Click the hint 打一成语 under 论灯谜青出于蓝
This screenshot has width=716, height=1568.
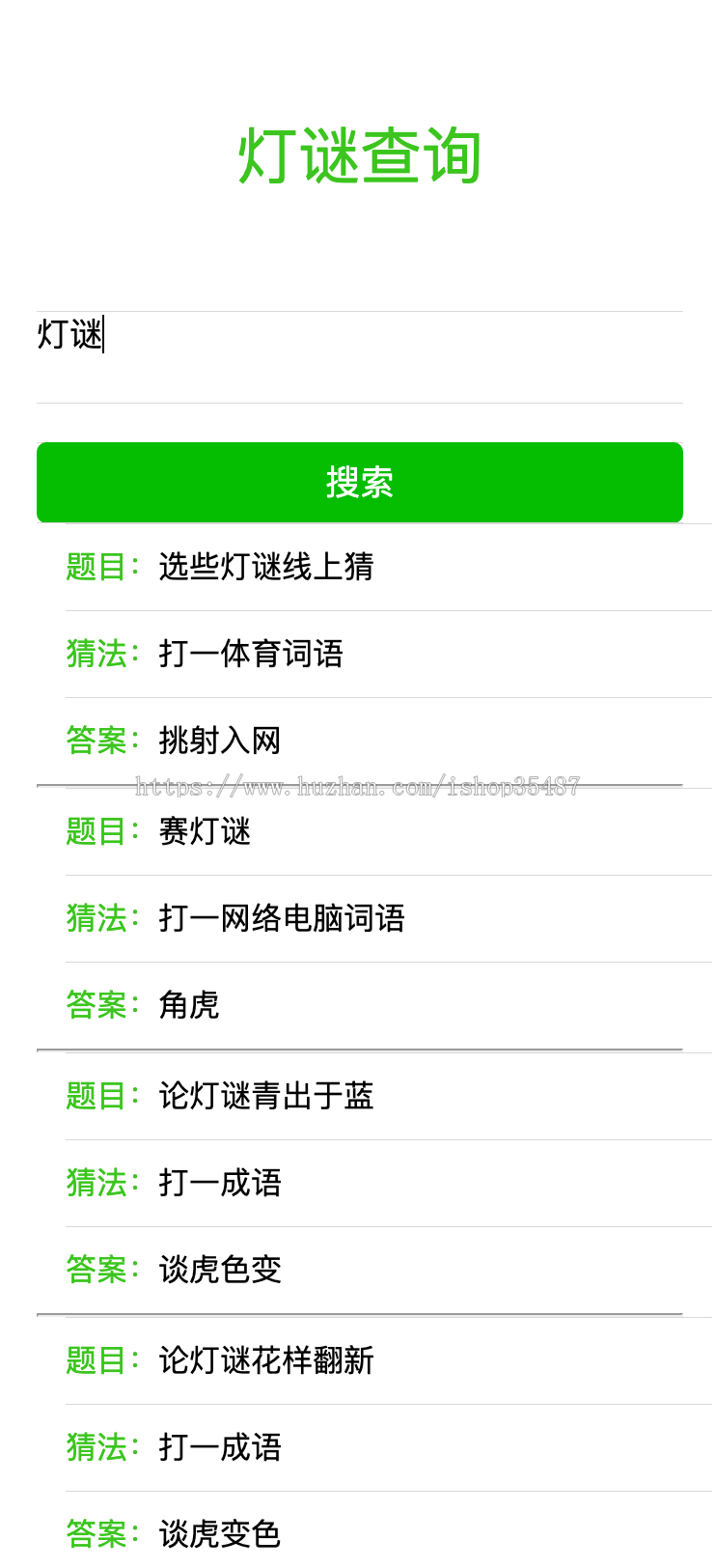[218, 1183]
